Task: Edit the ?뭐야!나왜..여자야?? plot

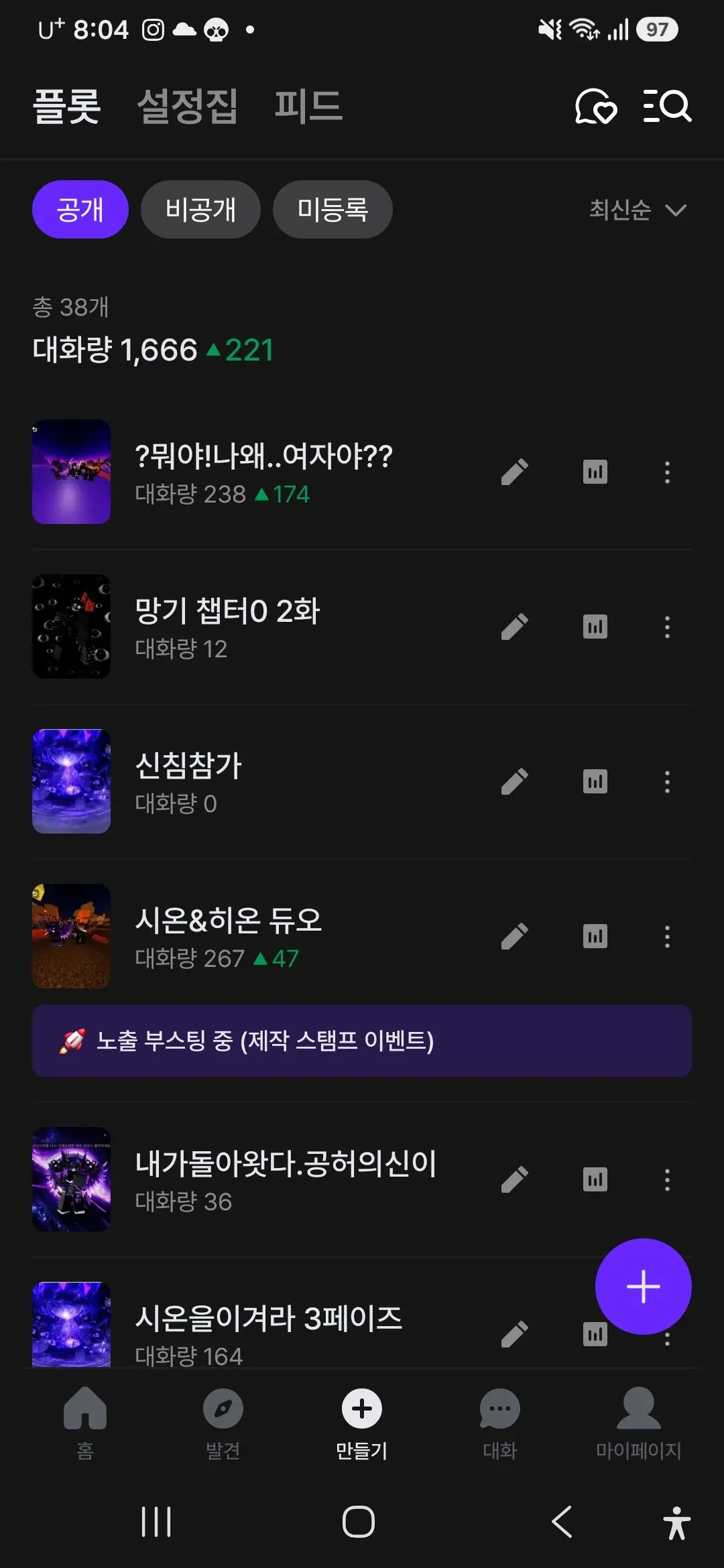Action: (x=515, y=472)
